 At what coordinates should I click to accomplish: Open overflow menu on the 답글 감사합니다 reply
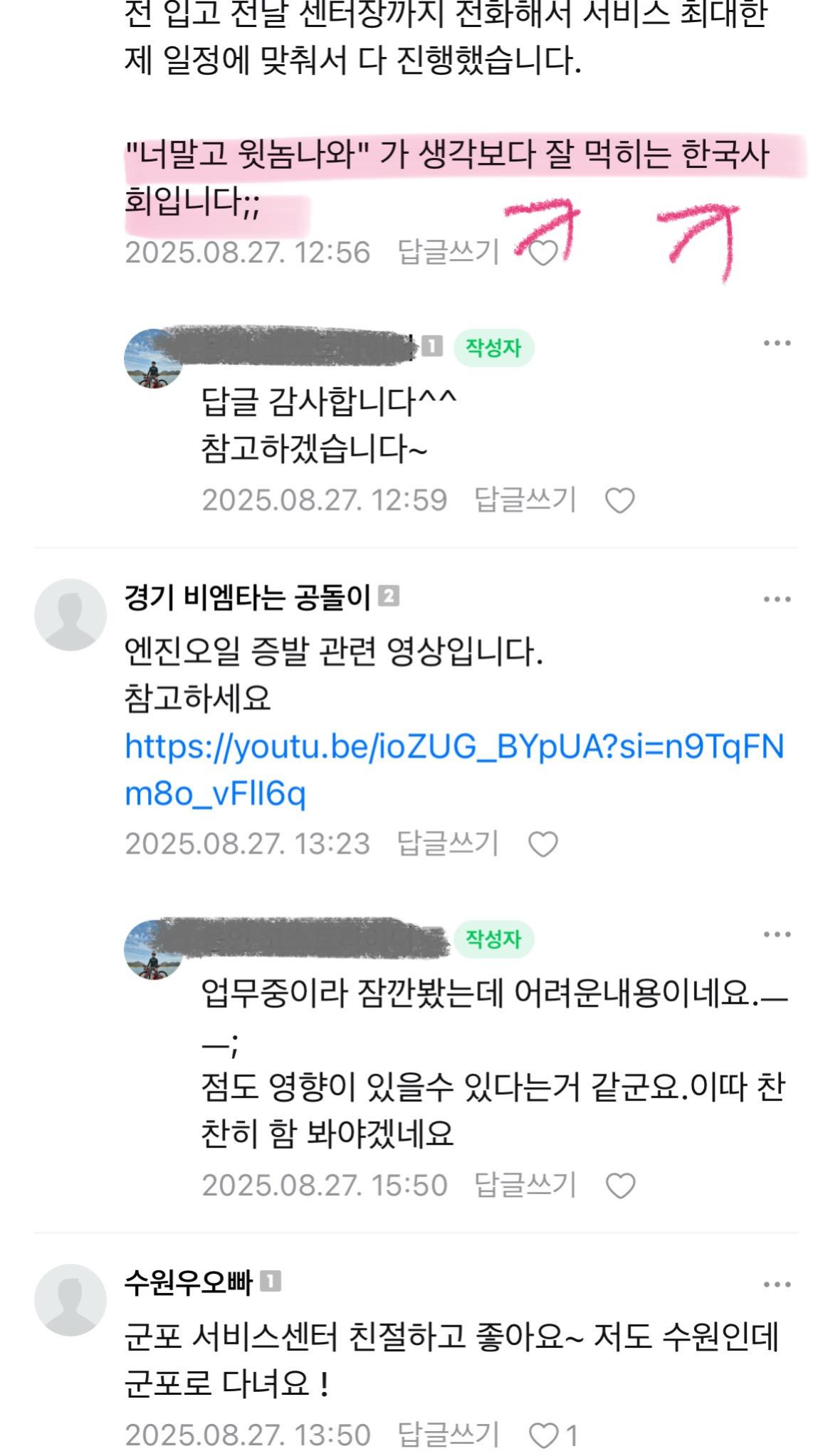[x=777, y=344]
